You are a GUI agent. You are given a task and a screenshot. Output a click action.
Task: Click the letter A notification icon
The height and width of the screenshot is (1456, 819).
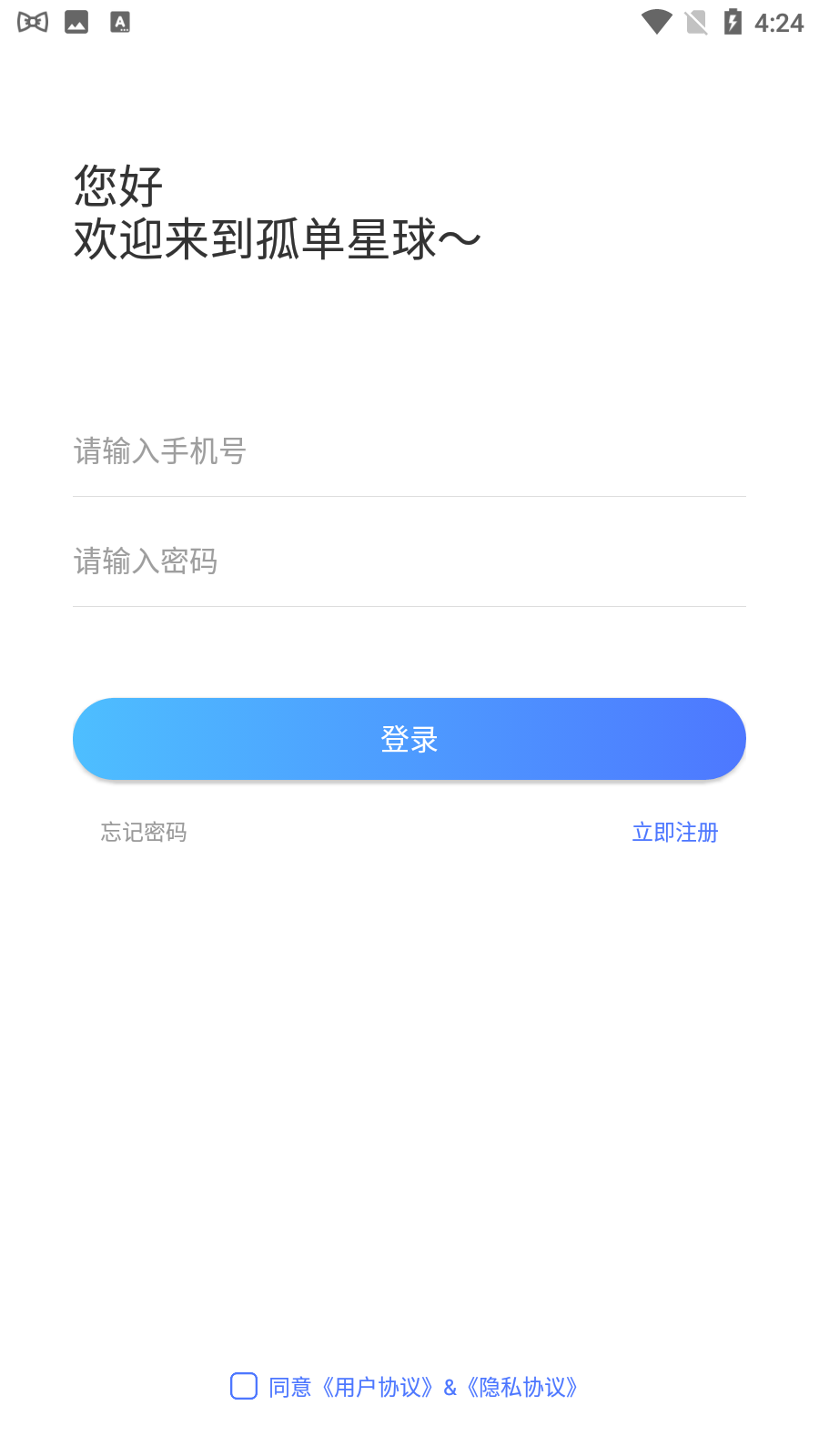pyautogui.click(x=119, y=22)
